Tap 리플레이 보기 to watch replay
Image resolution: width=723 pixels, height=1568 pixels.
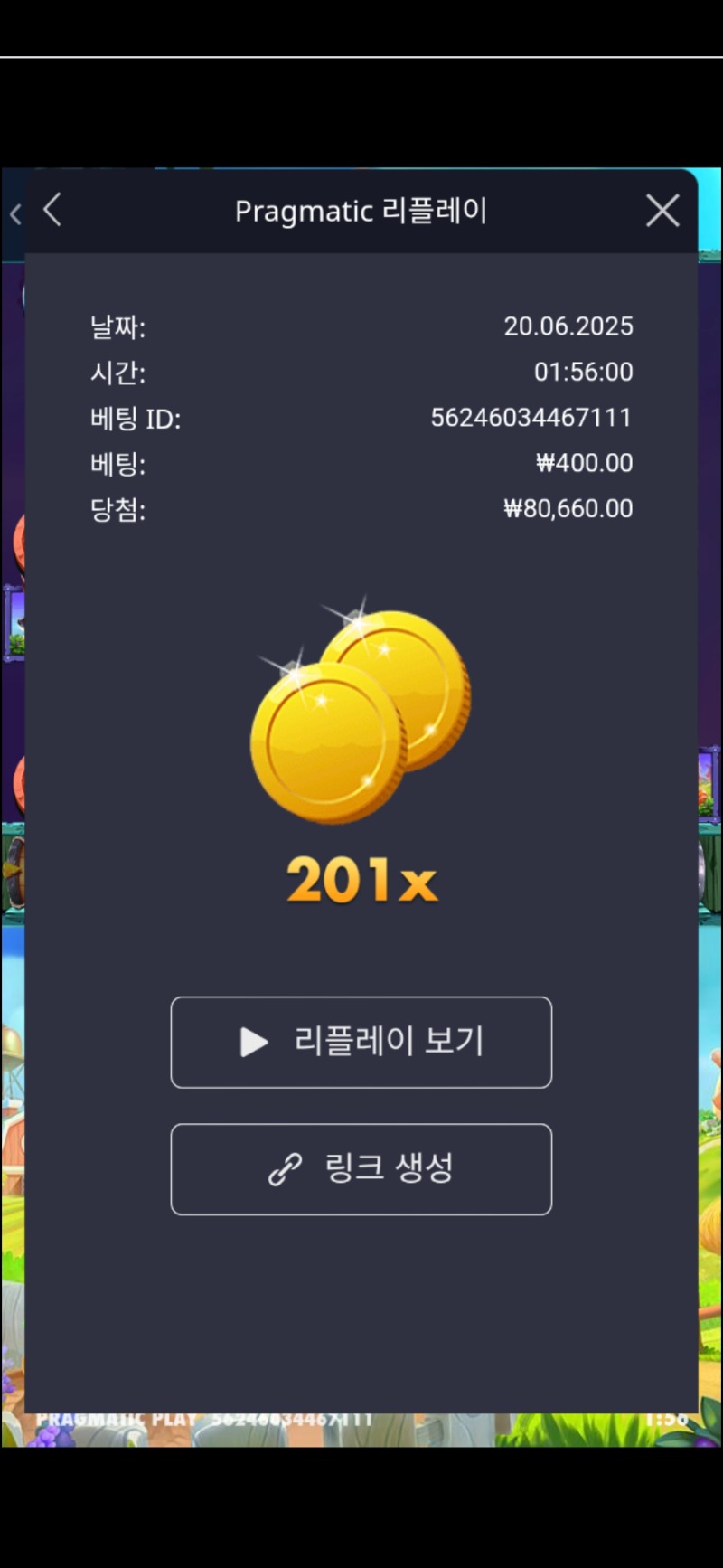pos(361,1042)
